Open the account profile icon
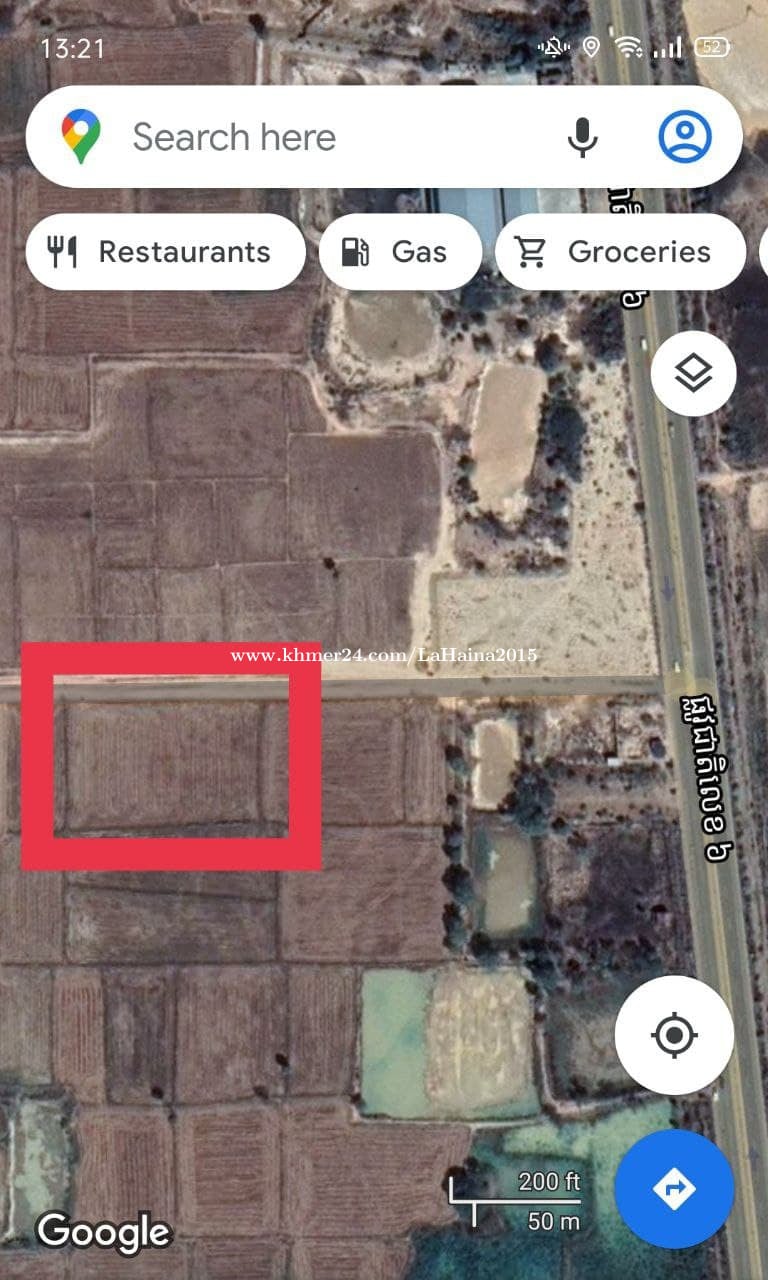 click(x=685, y=137)
